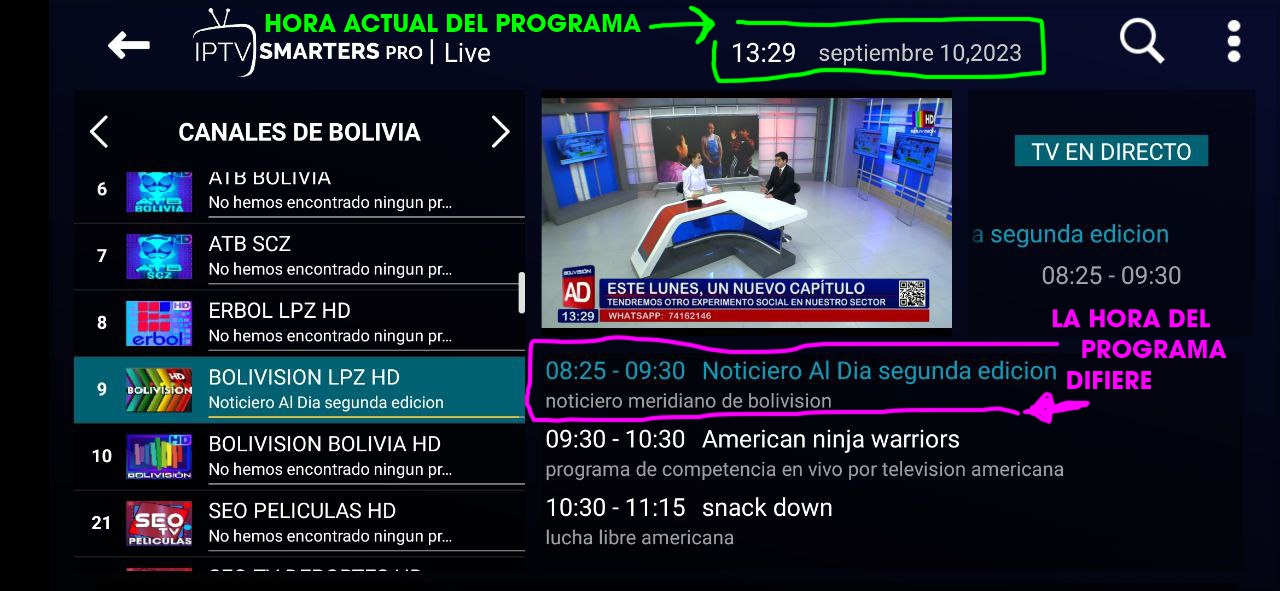Go back using the arrow icon
The image size is (1280, 591).
point(129,45)
